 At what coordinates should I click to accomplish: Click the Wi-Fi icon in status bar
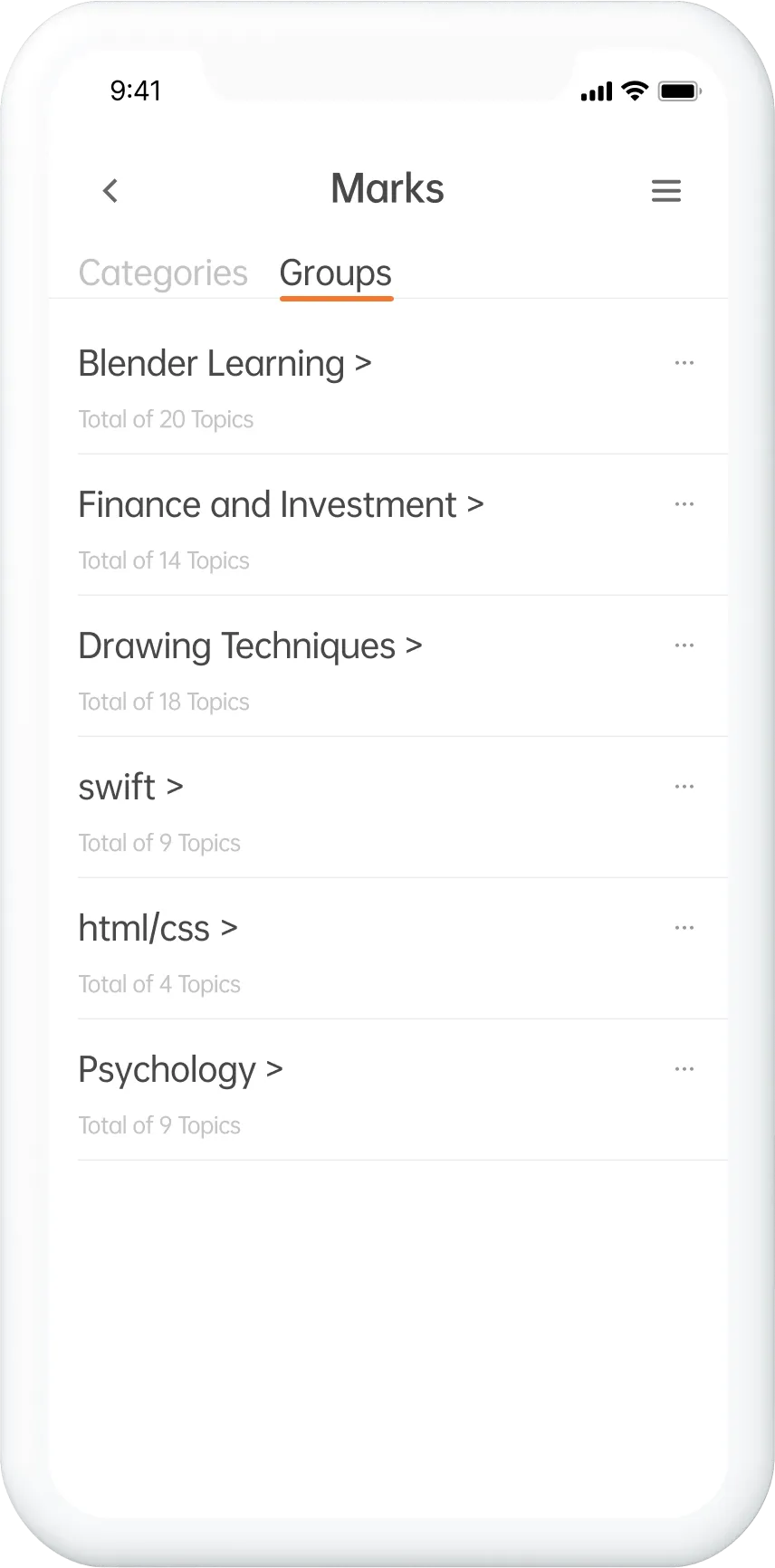click(634, 91)
